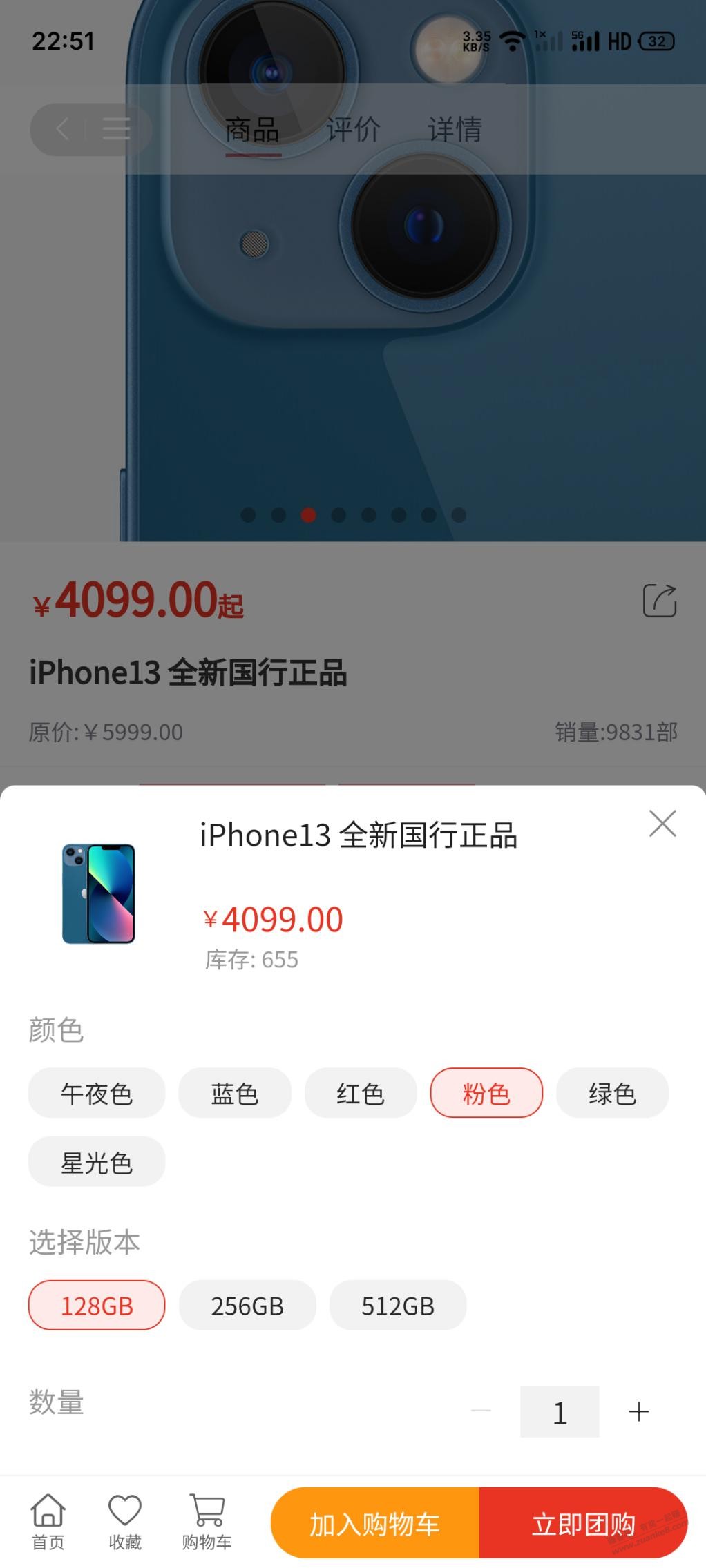Tap 立即团购 to group buy now
Image resolution: width=706 pixels, height=1568 pixels.
[x=583, y=1522]
